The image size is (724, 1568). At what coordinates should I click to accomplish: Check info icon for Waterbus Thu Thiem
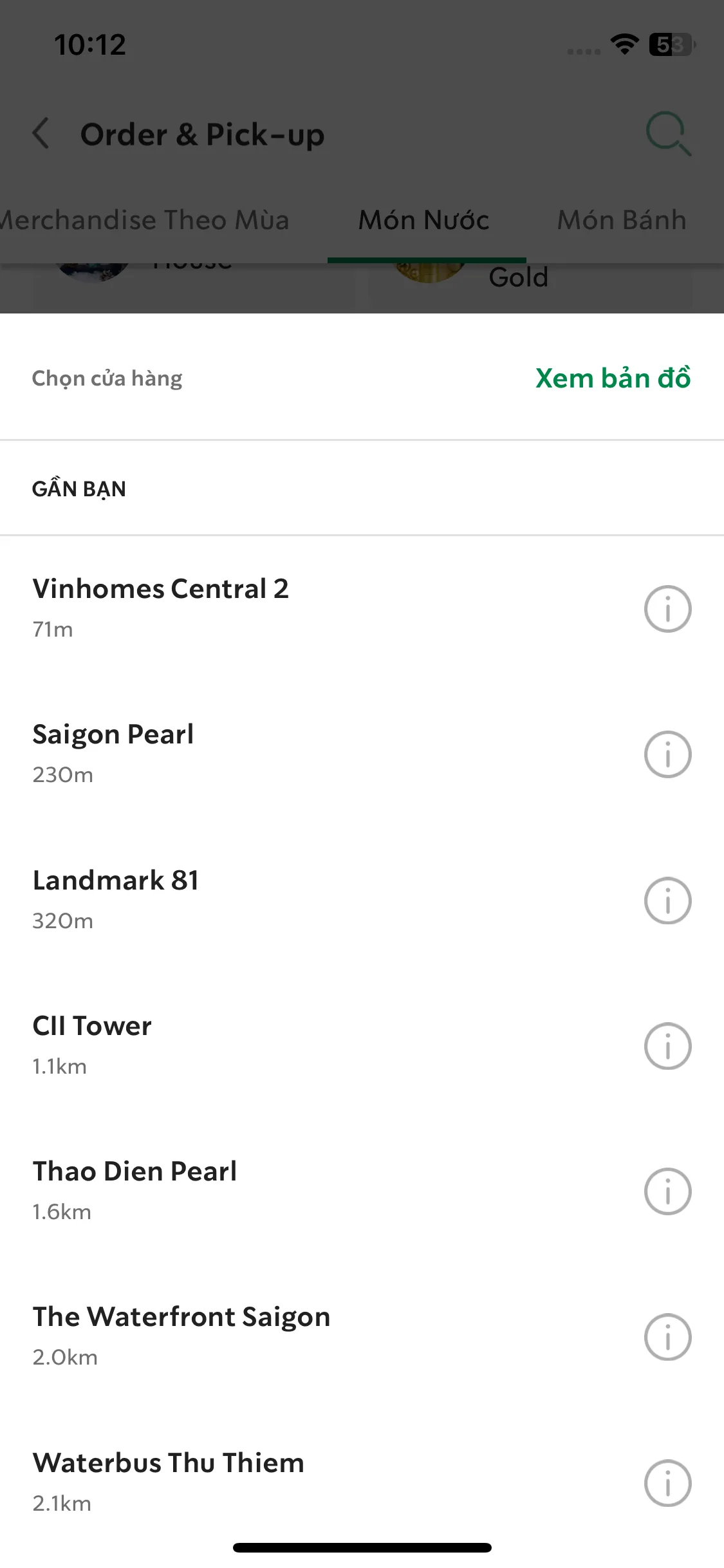pos(667,1483)
